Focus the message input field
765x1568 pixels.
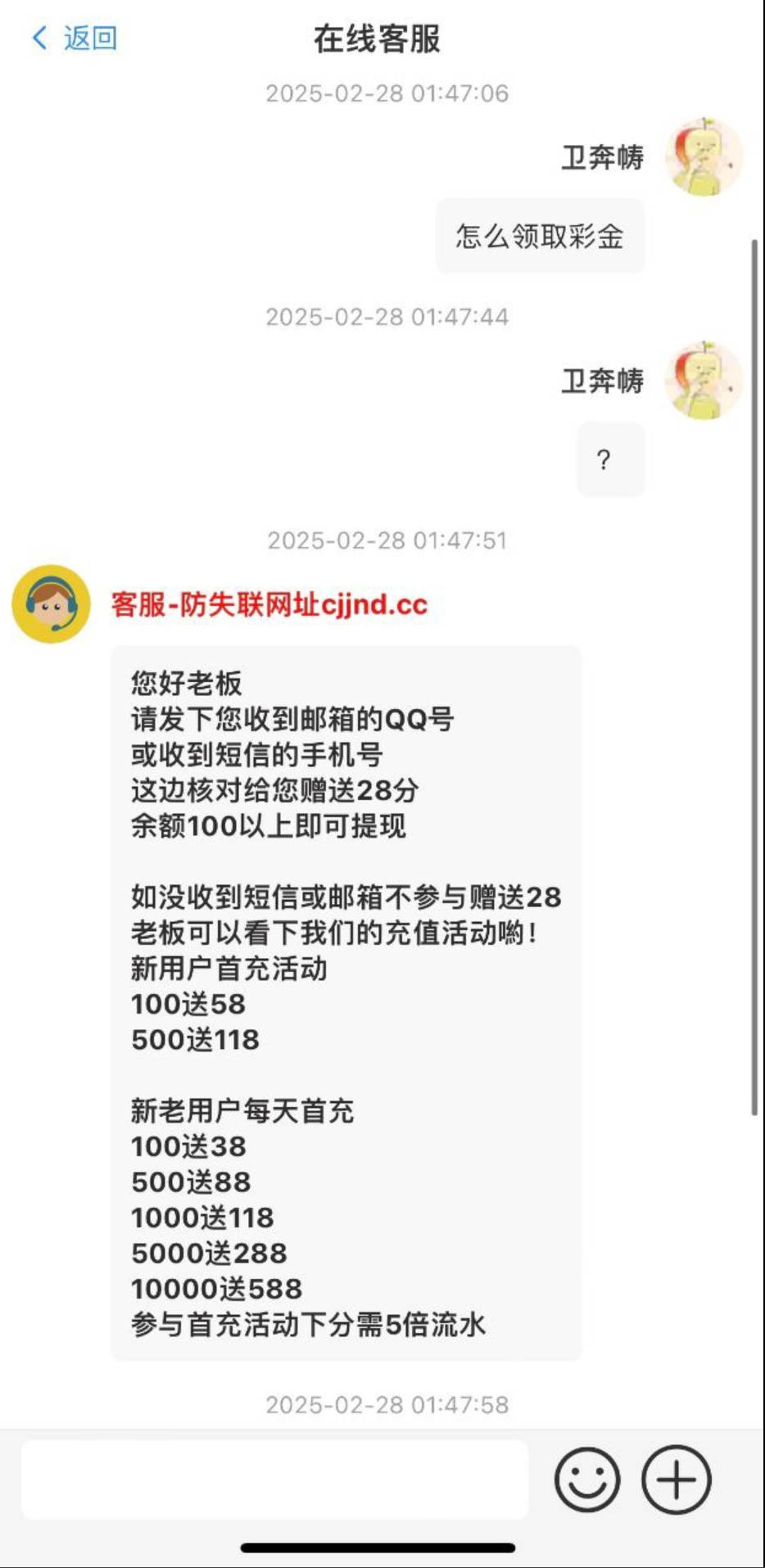pyautogui.click(x=274, y=1480)
